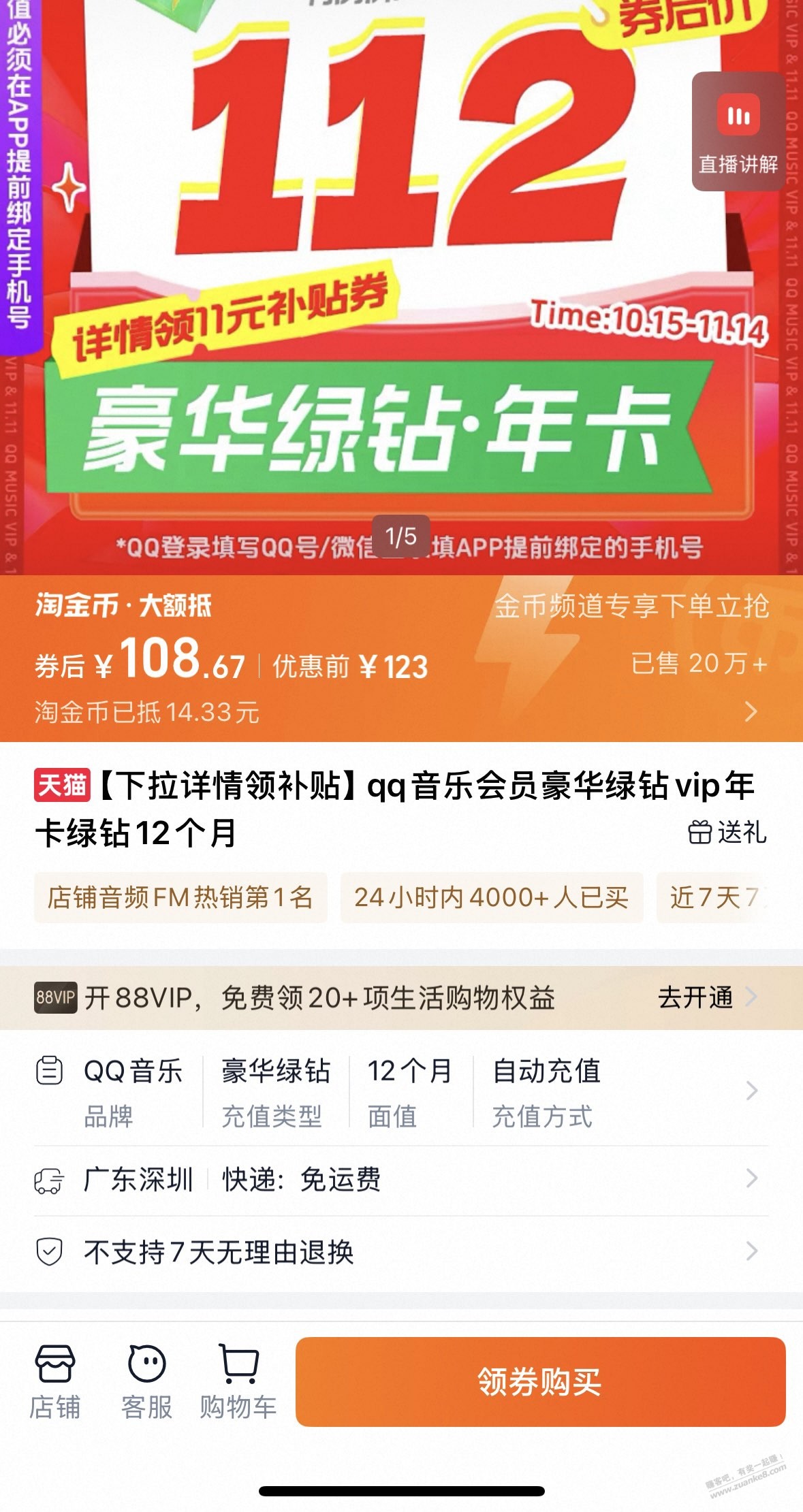
Task: Open the 直播讲解 live stream button
Action: (738, 132)
